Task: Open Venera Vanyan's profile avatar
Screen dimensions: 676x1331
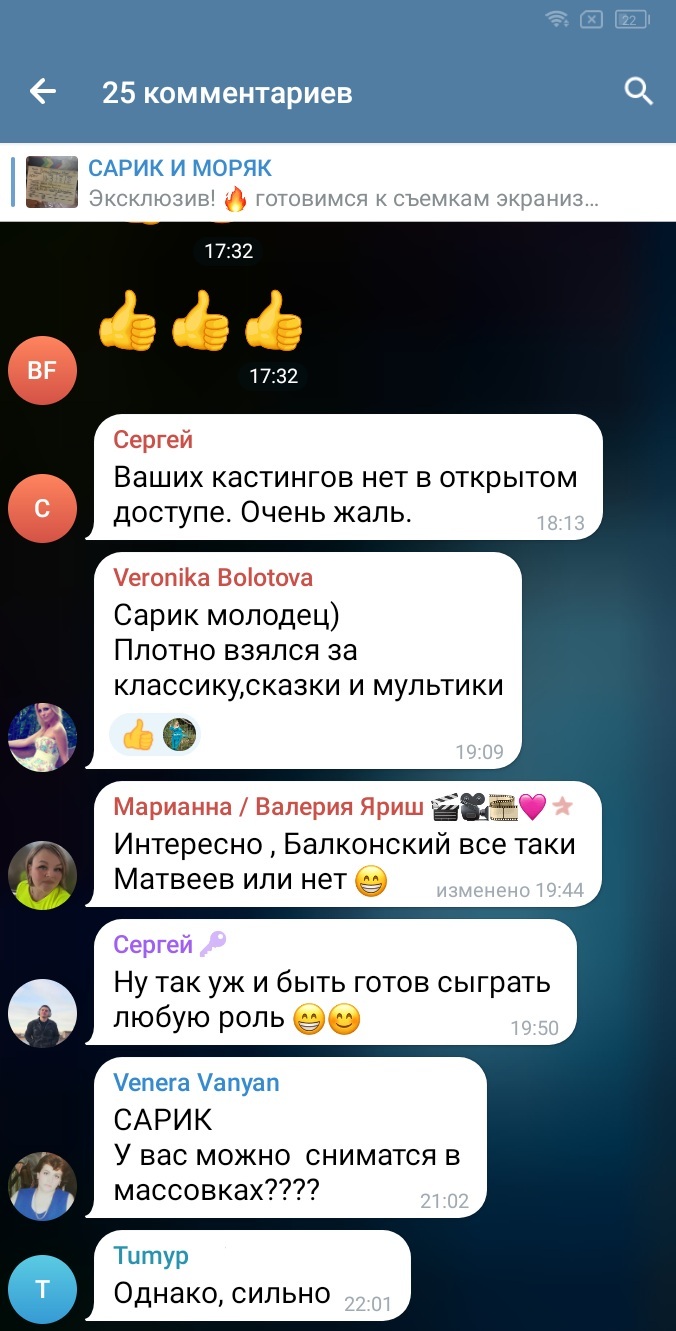Action: pos(42,1186)
